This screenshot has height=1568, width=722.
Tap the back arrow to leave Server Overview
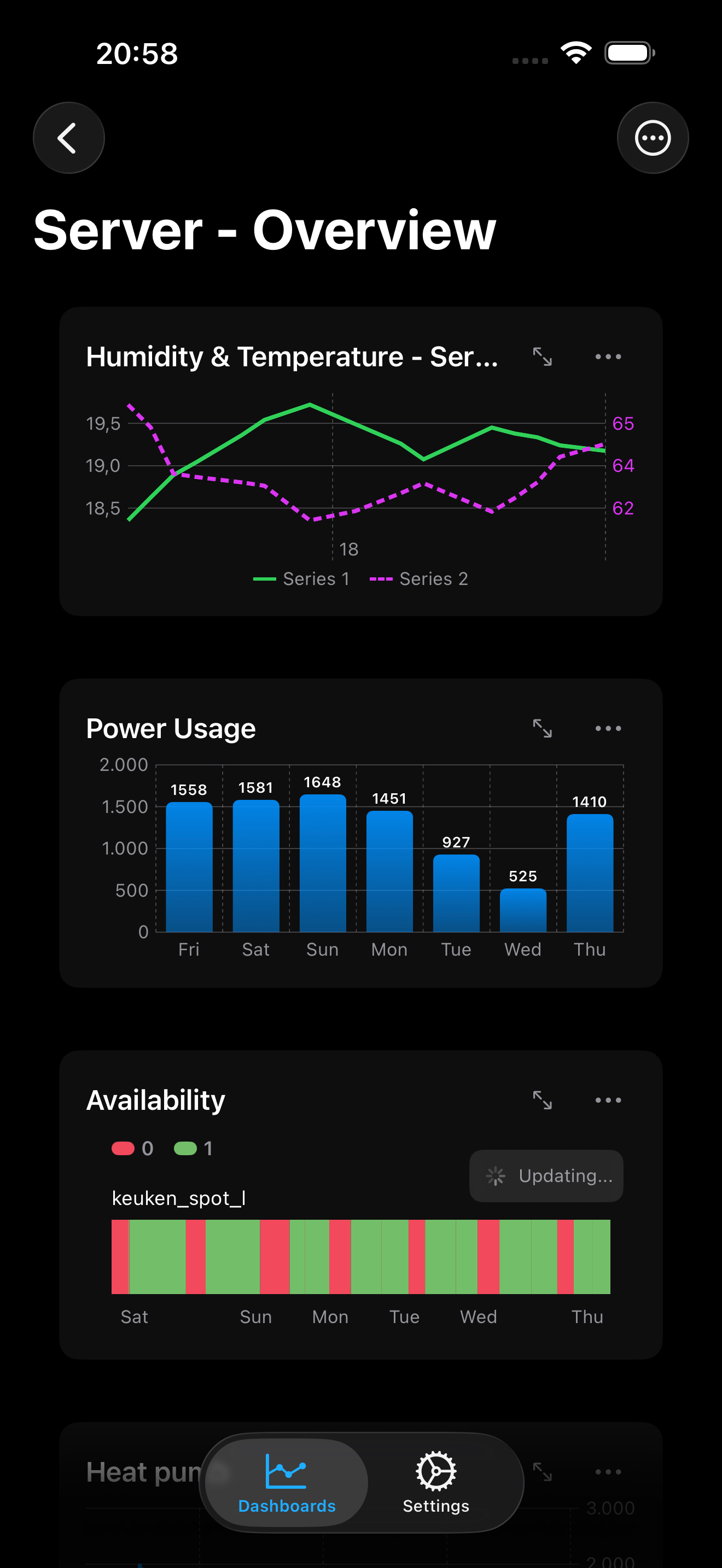(68, 137)
